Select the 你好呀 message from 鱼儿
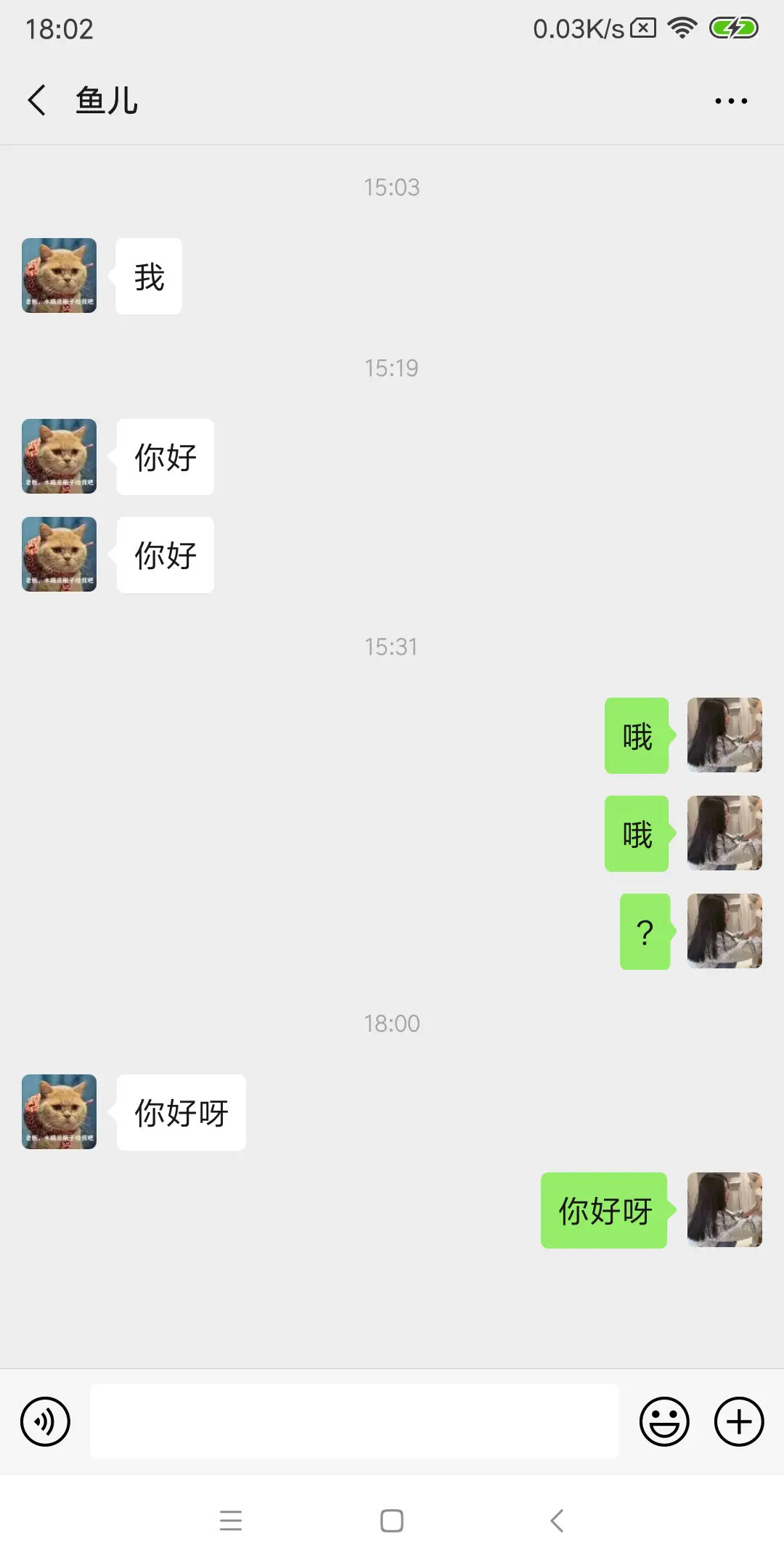 [x=180, y=1112]
